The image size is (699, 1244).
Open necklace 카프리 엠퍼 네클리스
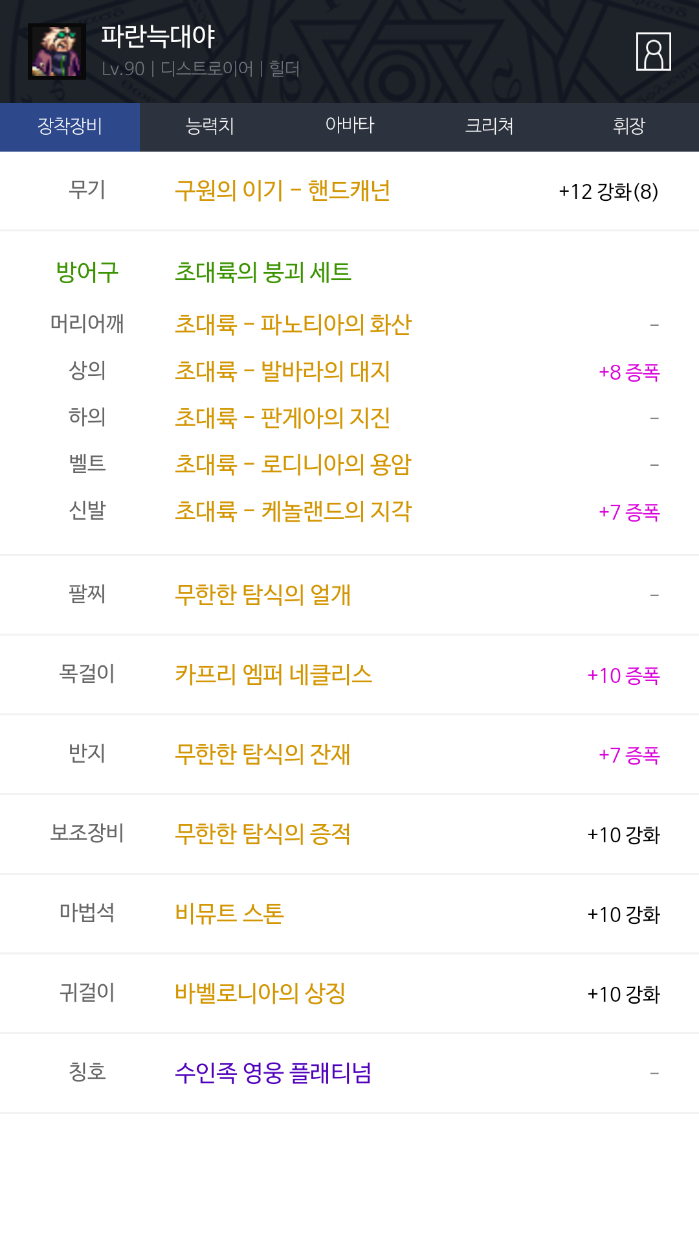[273, 675]
